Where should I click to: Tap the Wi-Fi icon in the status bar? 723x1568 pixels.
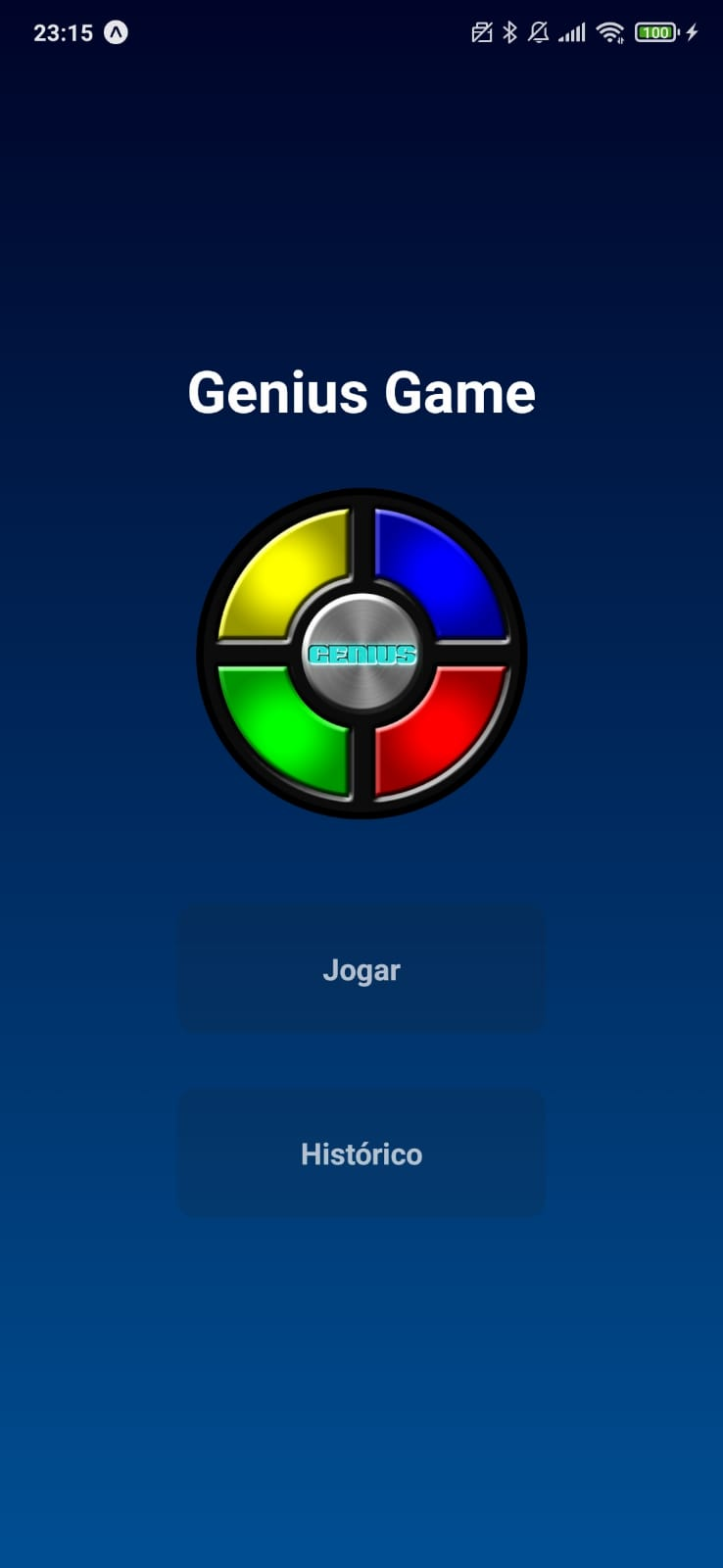point(610,31)
